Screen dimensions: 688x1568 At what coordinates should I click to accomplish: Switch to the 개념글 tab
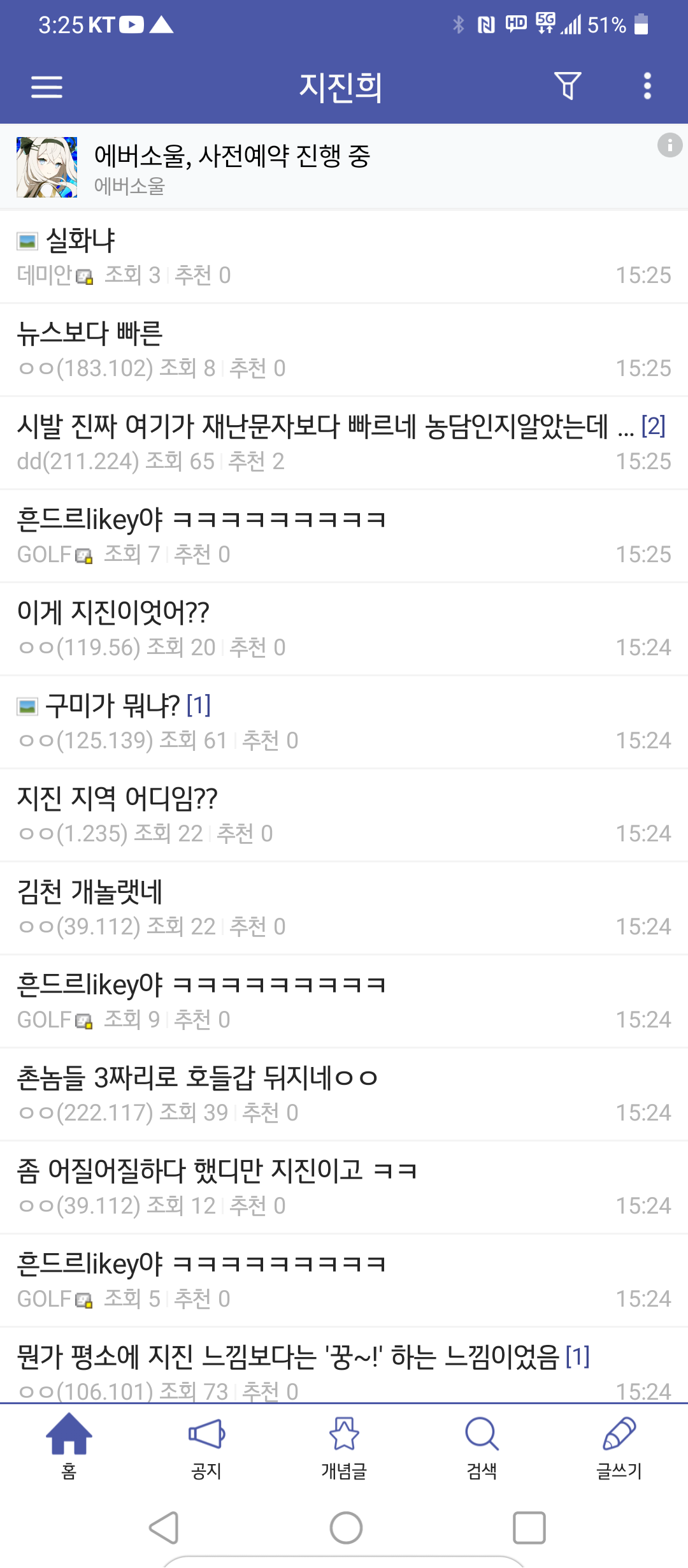tap(344, 1446)
